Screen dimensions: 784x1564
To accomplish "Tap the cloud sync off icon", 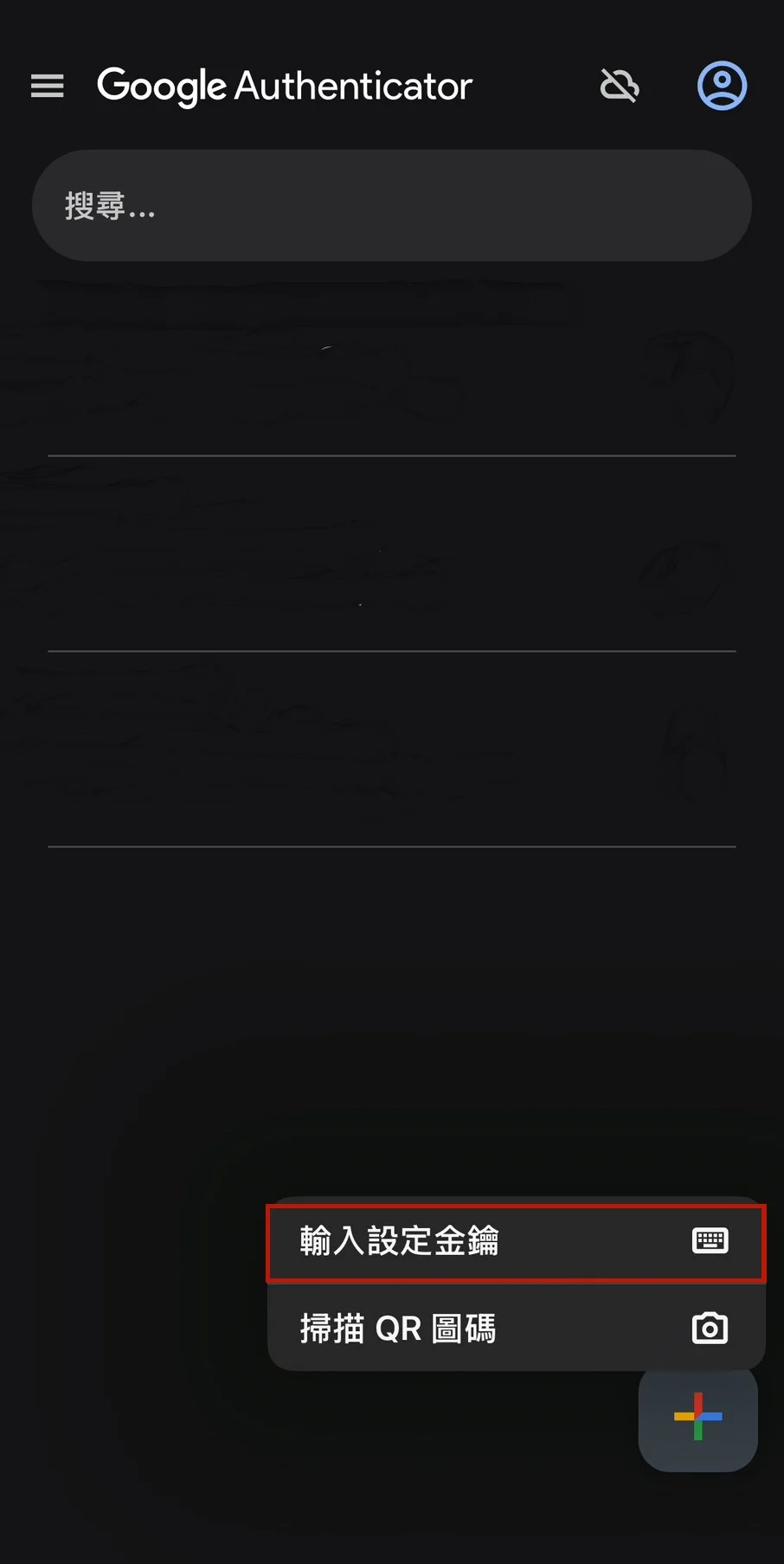I will point(620,86).
